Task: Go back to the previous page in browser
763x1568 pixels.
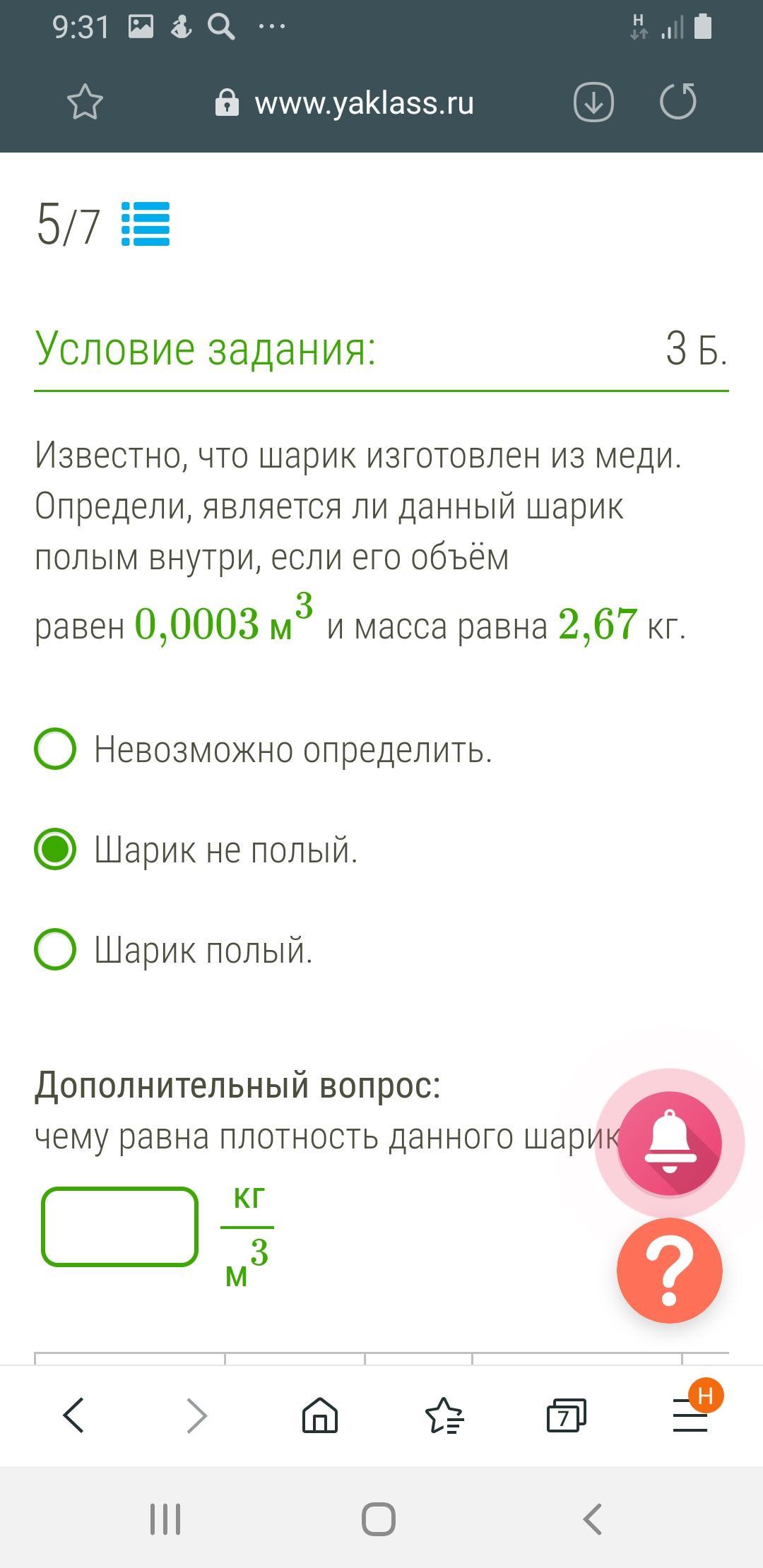Action: pyautogui.click(x=73, y=1415)
